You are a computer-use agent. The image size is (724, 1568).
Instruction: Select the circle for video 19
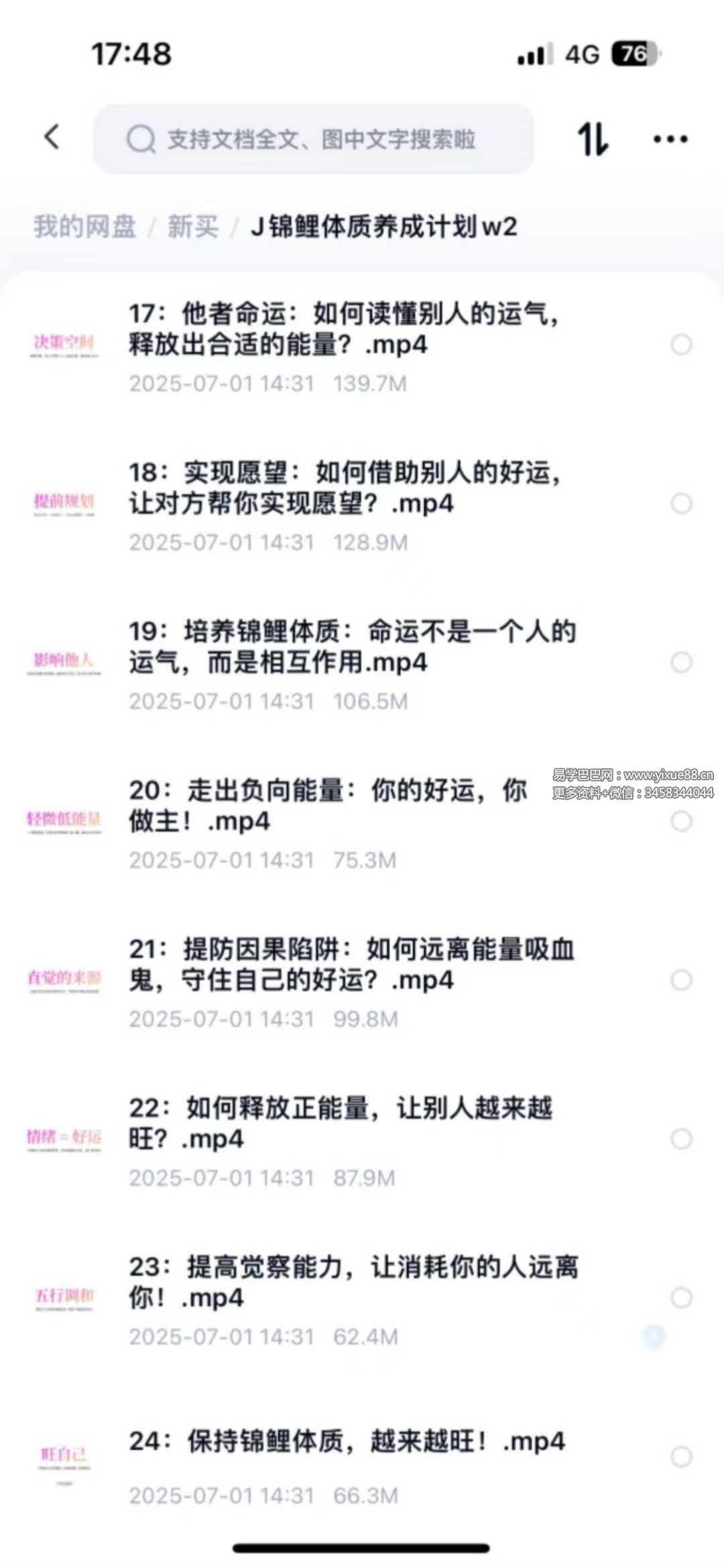[681, 662]
